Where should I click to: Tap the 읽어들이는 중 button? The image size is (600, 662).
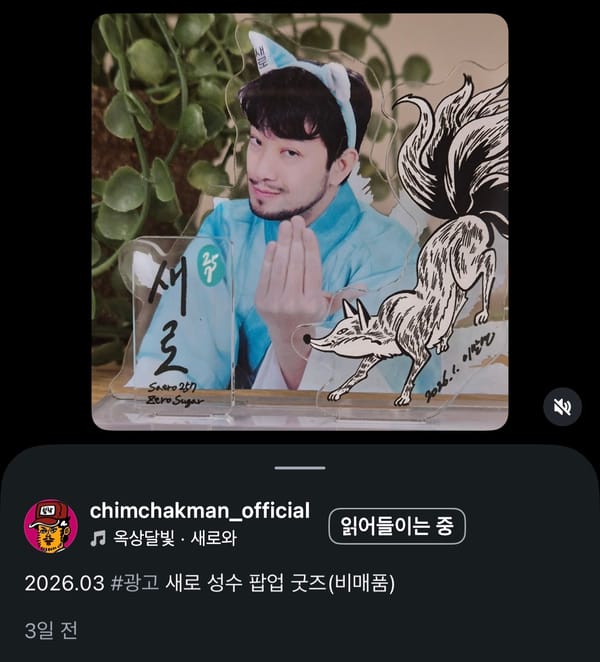coord(397,526)
